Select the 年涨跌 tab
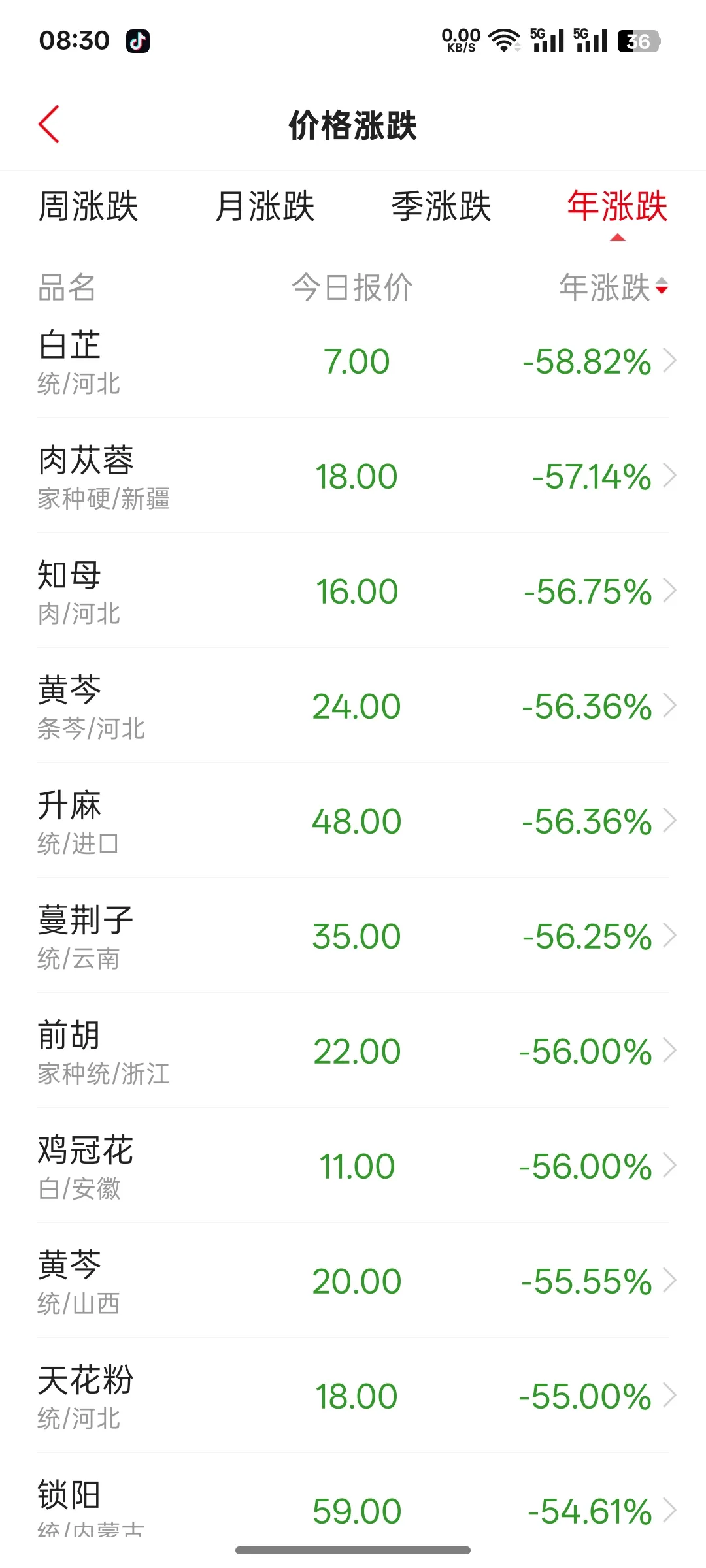 pyautogui.click(x=617, y=206)
